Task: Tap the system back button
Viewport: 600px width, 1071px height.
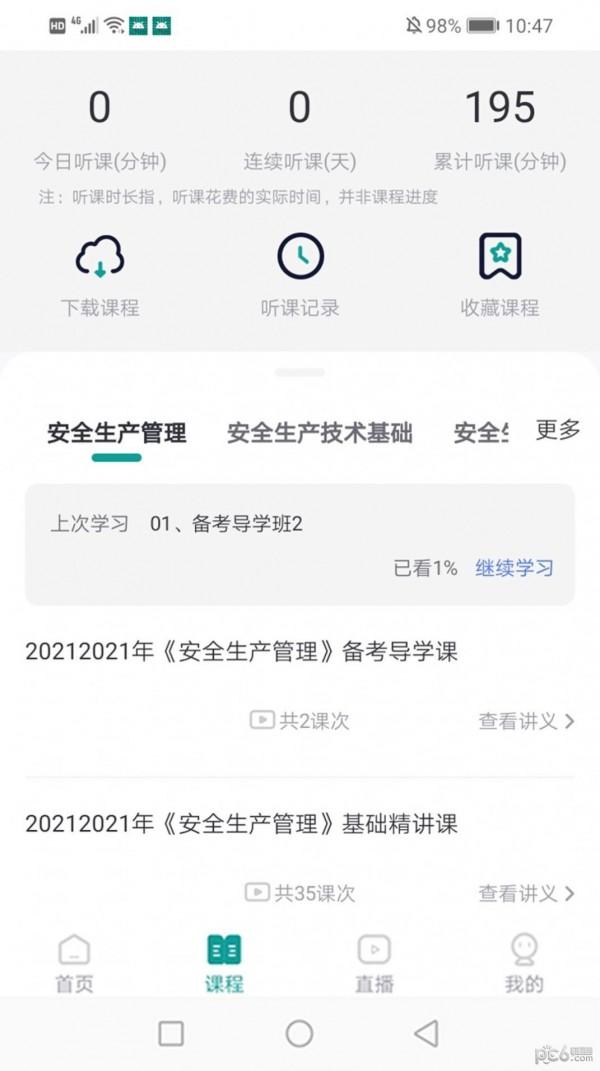Action: click(427, 1033)
